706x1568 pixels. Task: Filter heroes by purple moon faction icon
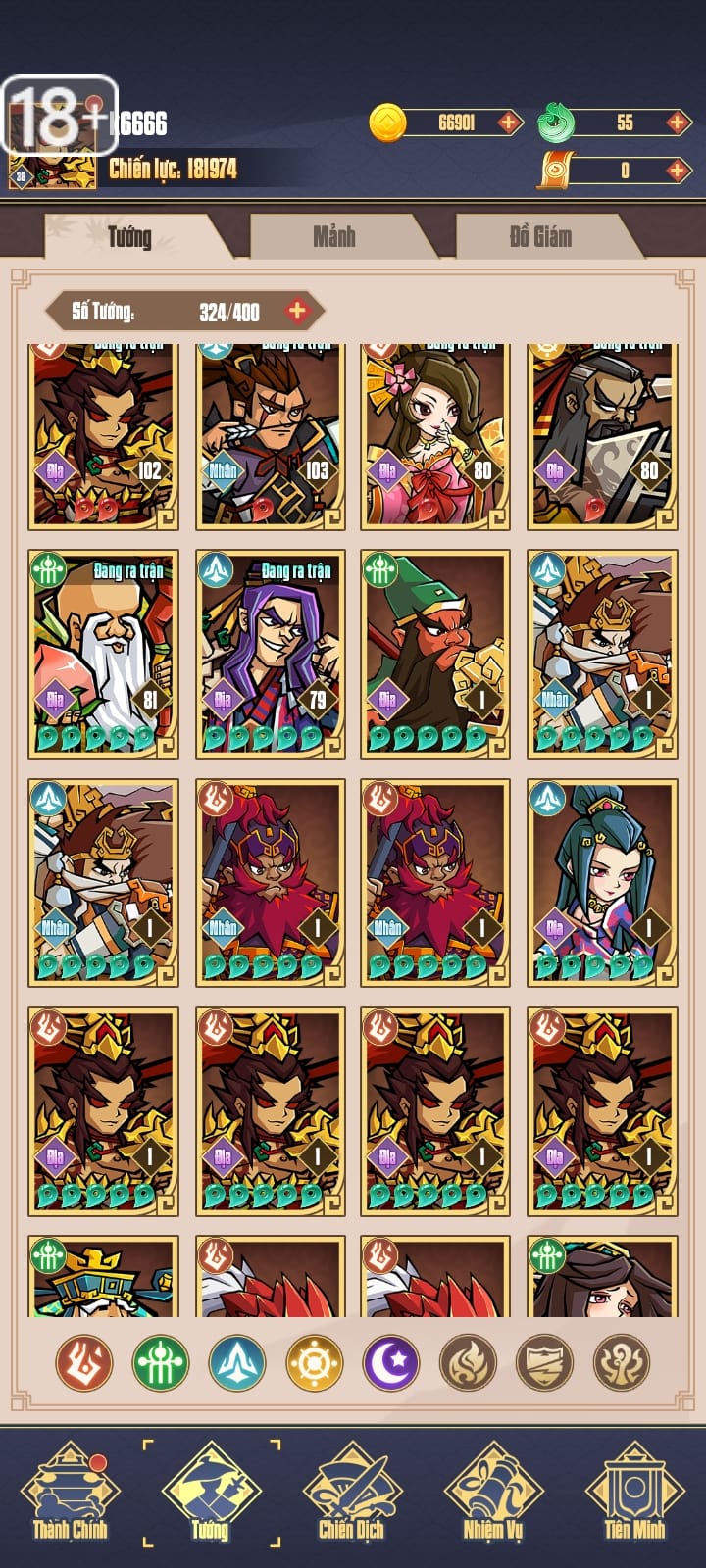[391, 1363]
